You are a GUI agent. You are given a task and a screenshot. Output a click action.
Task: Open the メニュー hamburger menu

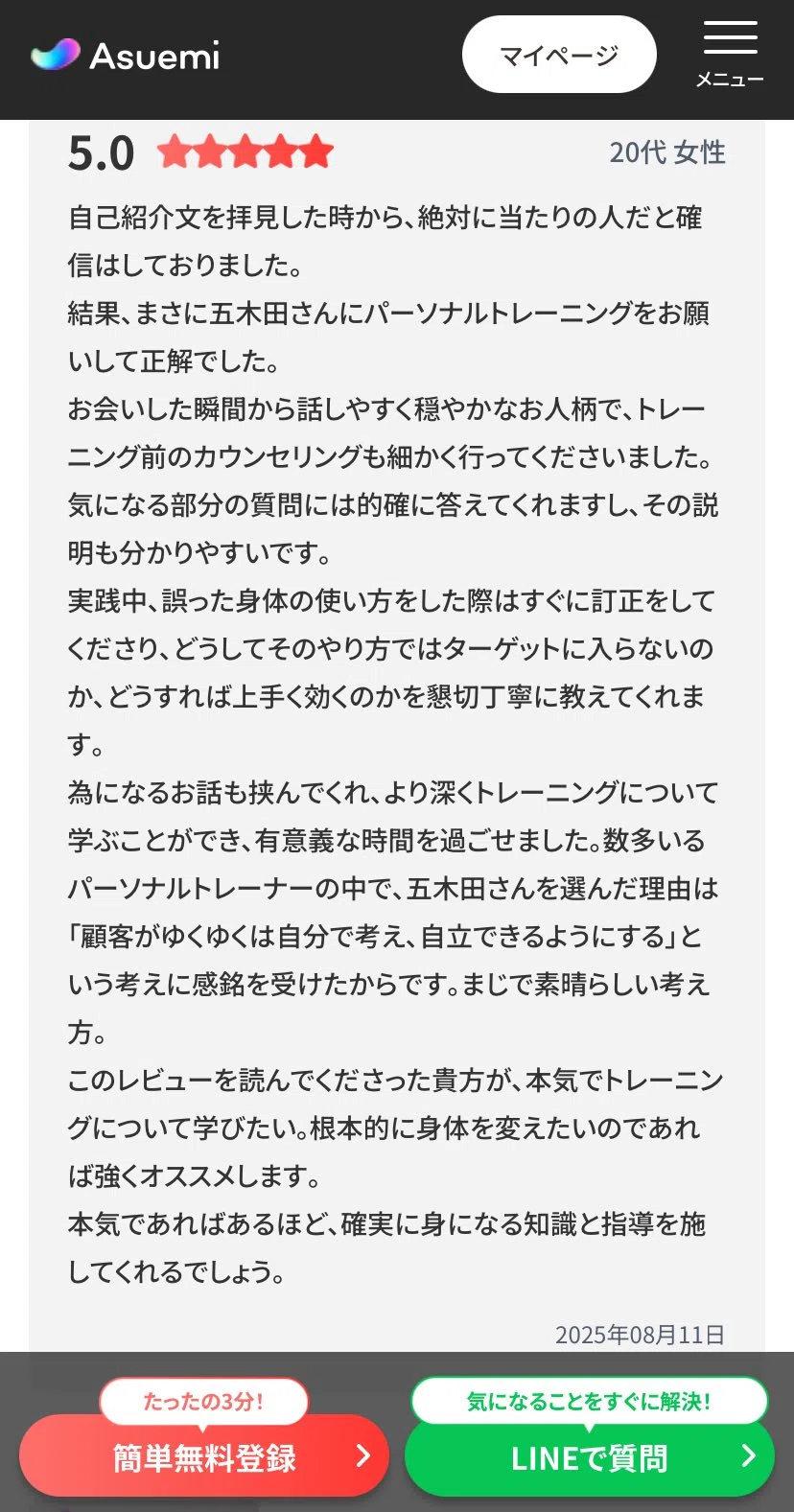[730, 55]
